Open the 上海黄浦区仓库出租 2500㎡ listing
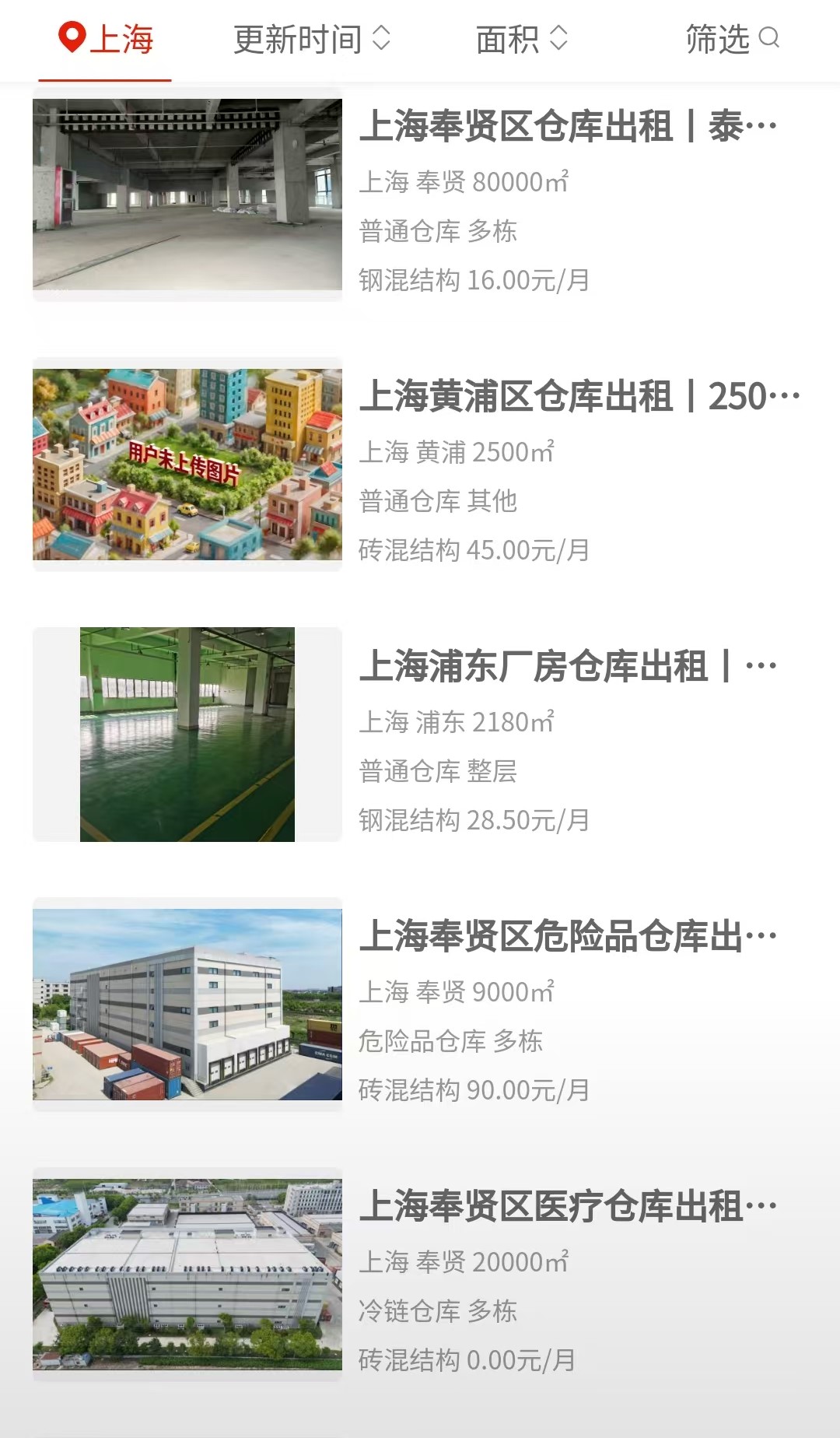 tap(420, 465)
